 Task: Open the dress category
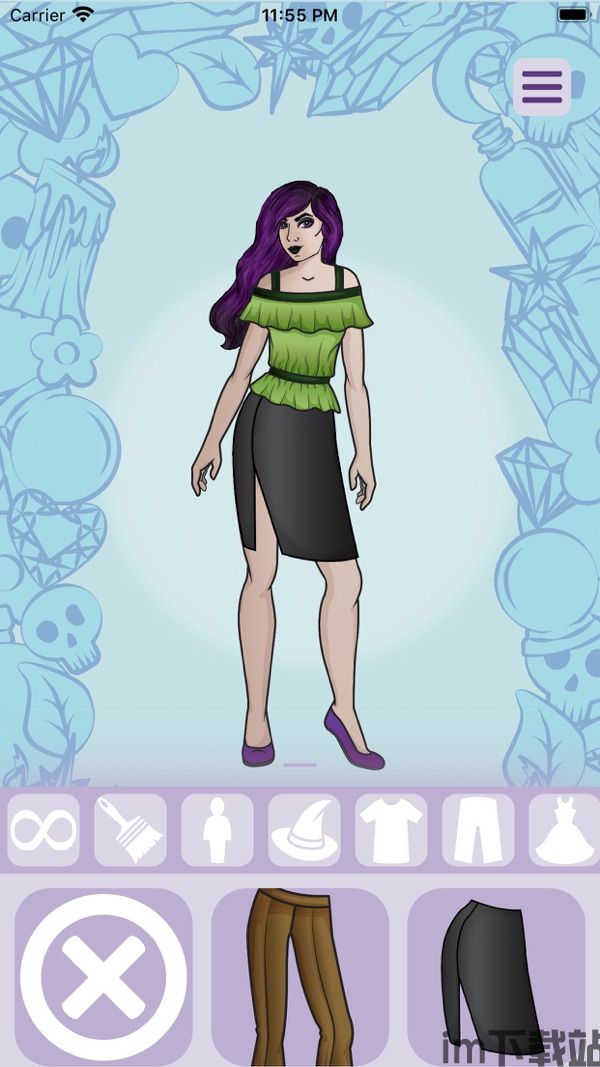click(564, 830)
